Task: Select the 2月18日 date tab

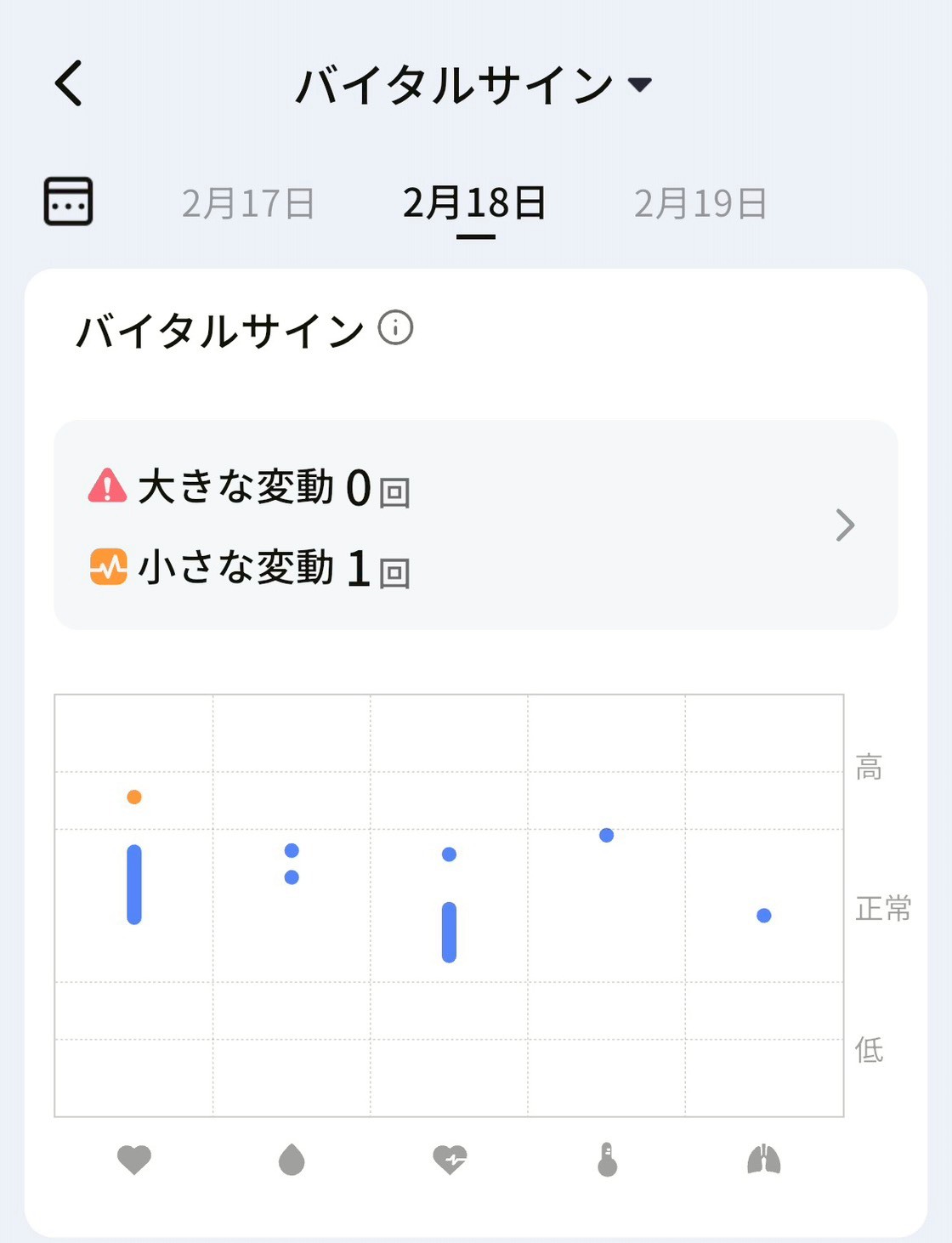Action: [474, 204]
